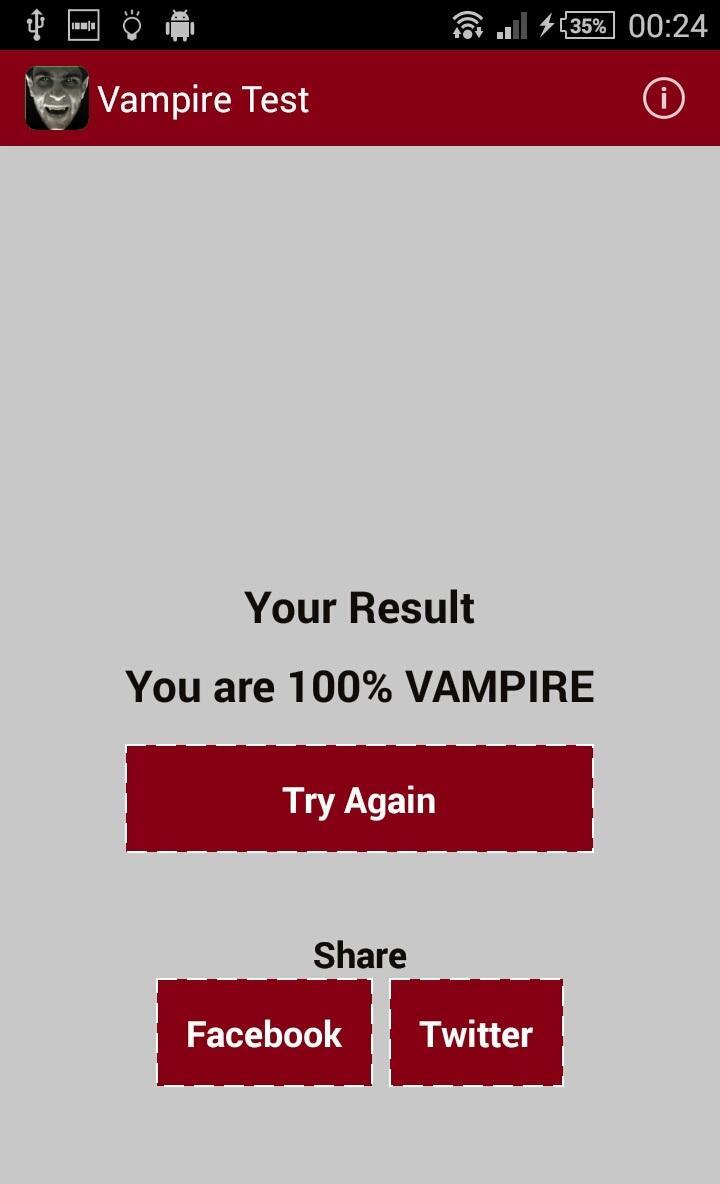Tap the battery indicator showing 35%
Screen dimensions: 720x1184
[585, 24]
